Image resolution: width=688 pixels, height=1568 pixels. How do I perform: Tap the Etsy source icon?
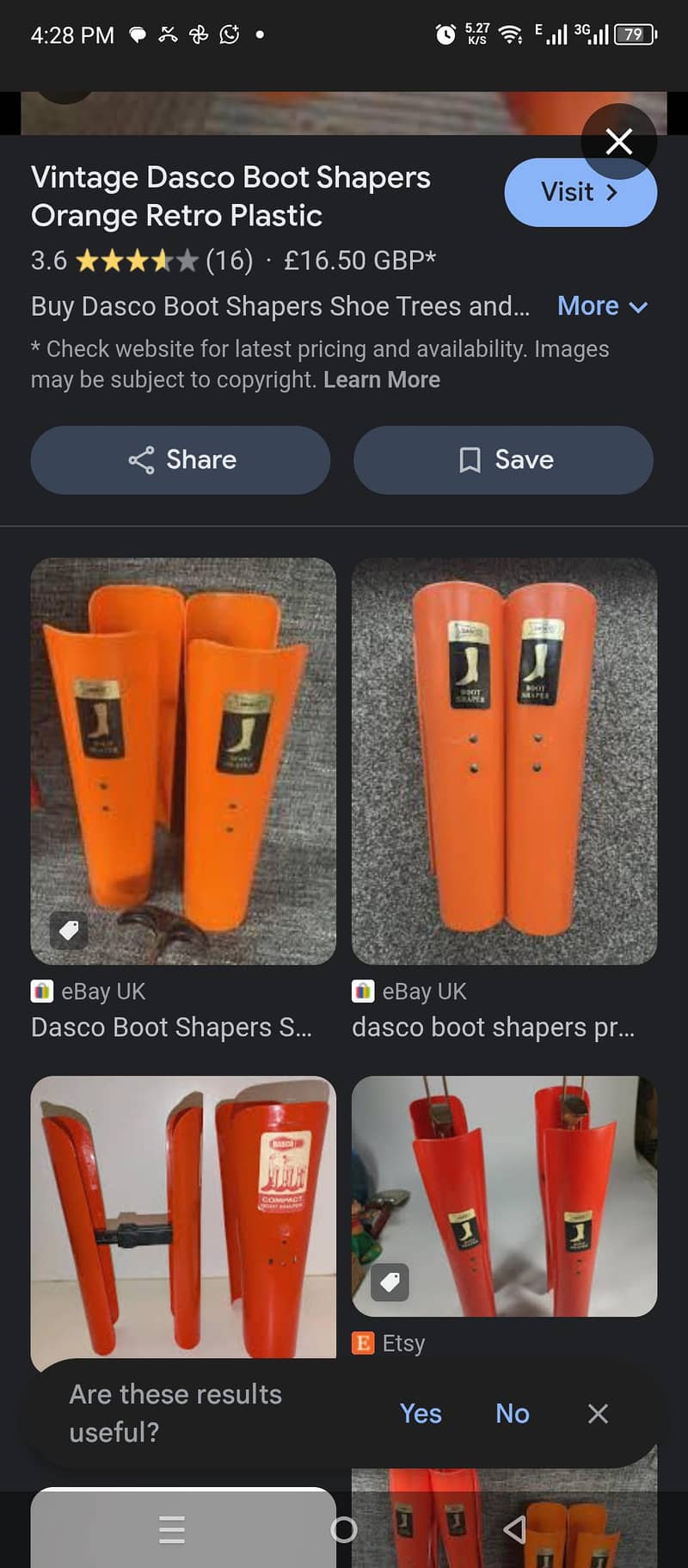click(364, 1343)
